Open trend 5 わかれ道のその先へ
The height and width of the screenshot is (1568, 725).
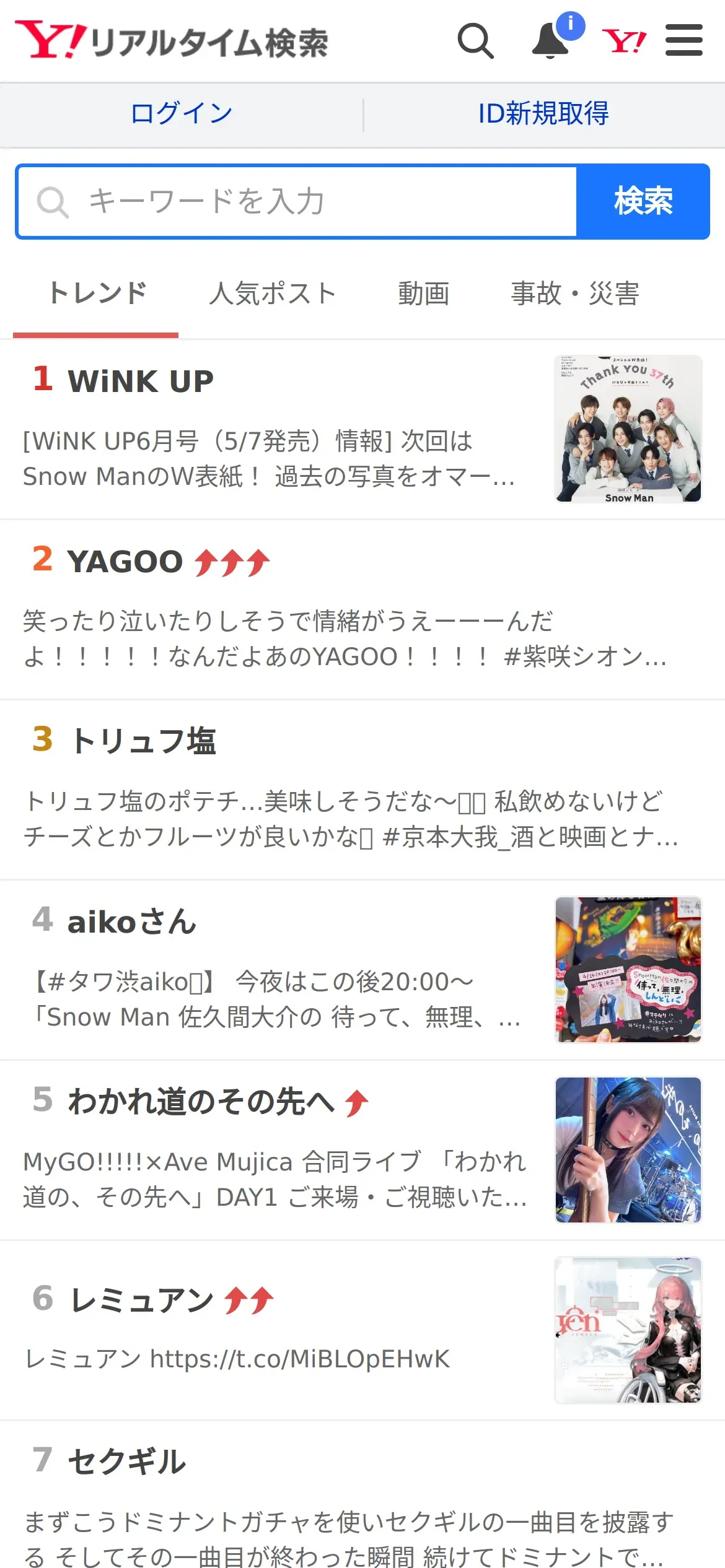coord(201,1102)
